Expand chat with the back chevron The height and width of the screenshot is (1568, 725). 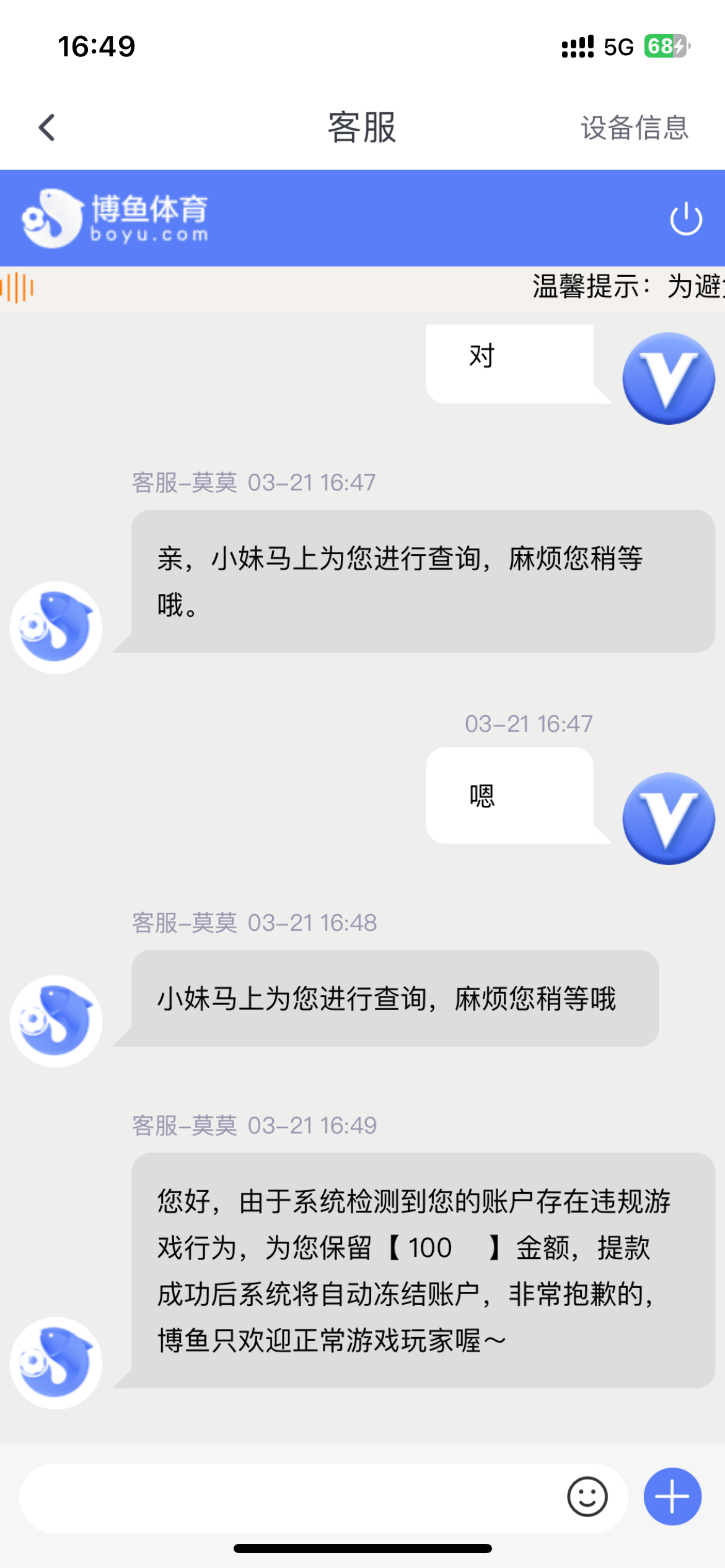[x=45, y=128]
